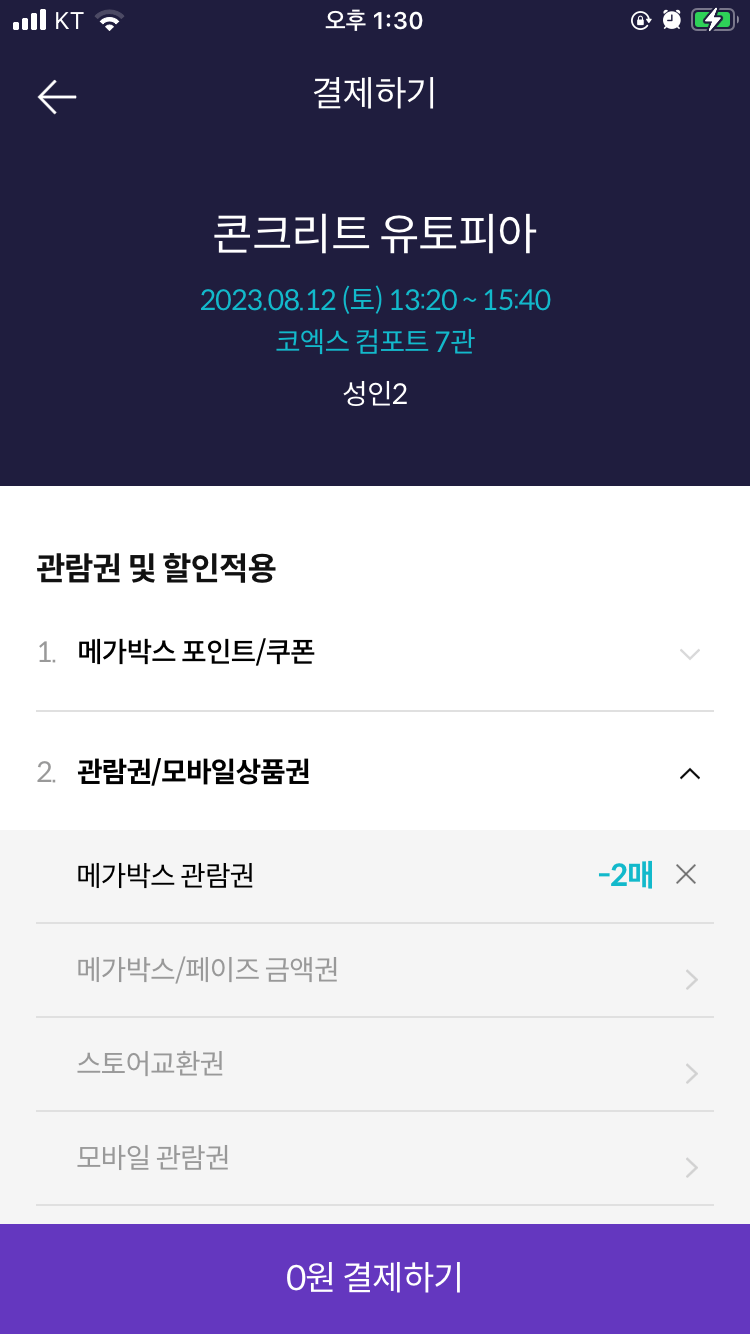Select the 코엑스 컴포트 7관 theater link
750x1334 pixels.
[375, 342]
